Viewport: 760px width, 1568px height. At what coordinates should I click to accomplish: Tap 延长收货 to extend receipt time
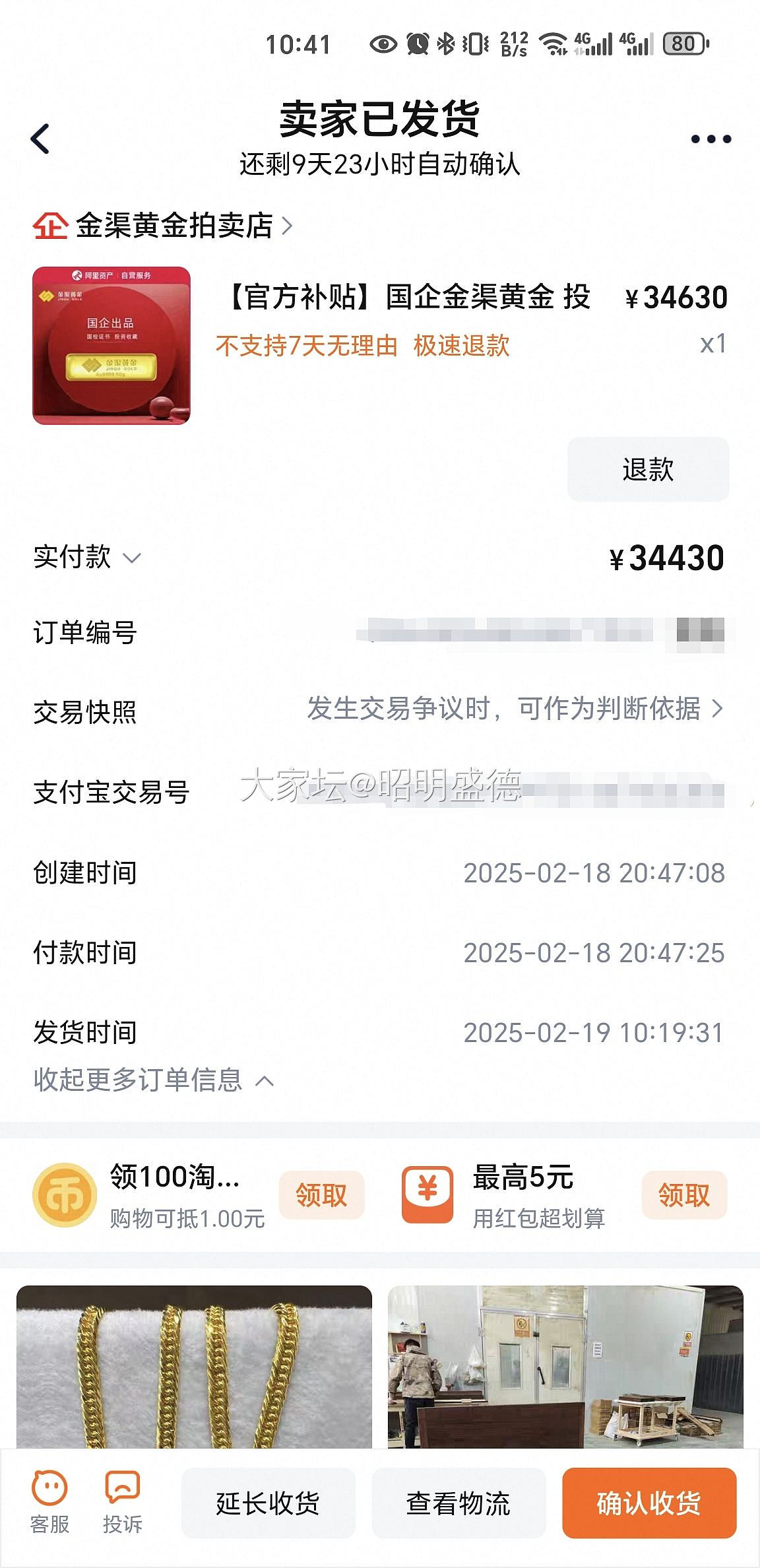click(268, 1503)
